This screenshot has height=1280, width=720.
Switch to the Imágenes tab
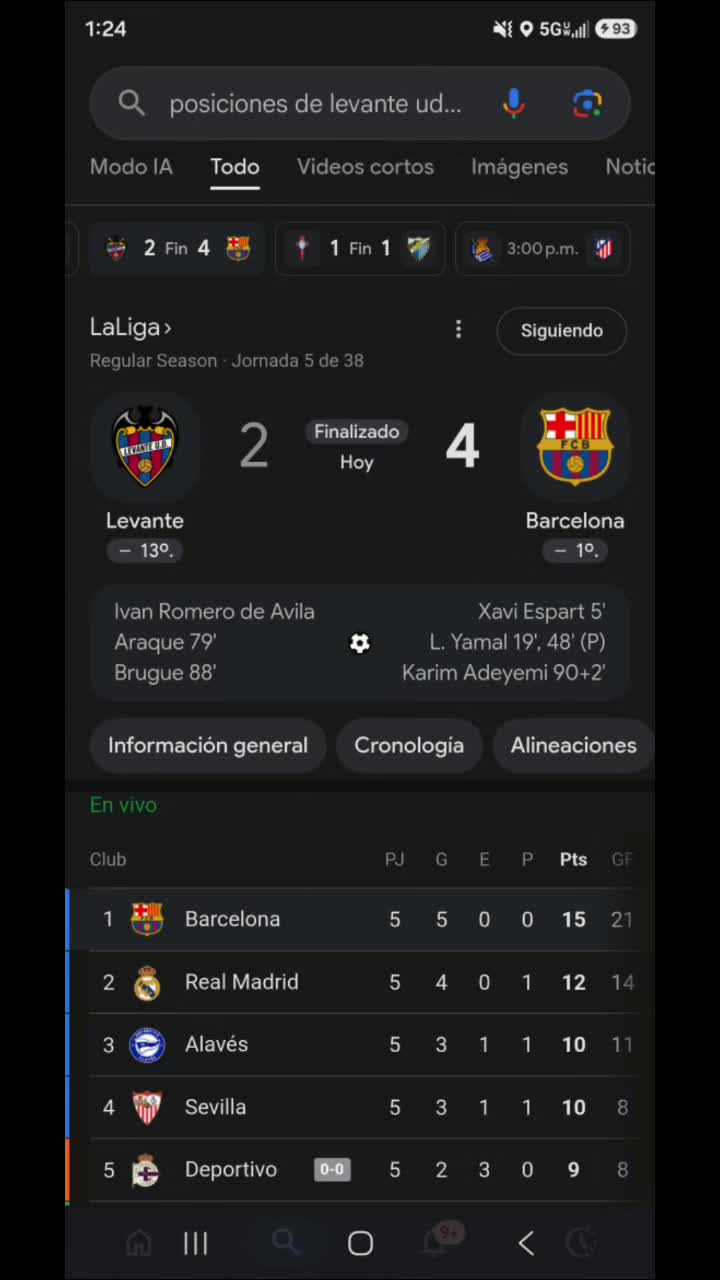click(x=519, y=167)
